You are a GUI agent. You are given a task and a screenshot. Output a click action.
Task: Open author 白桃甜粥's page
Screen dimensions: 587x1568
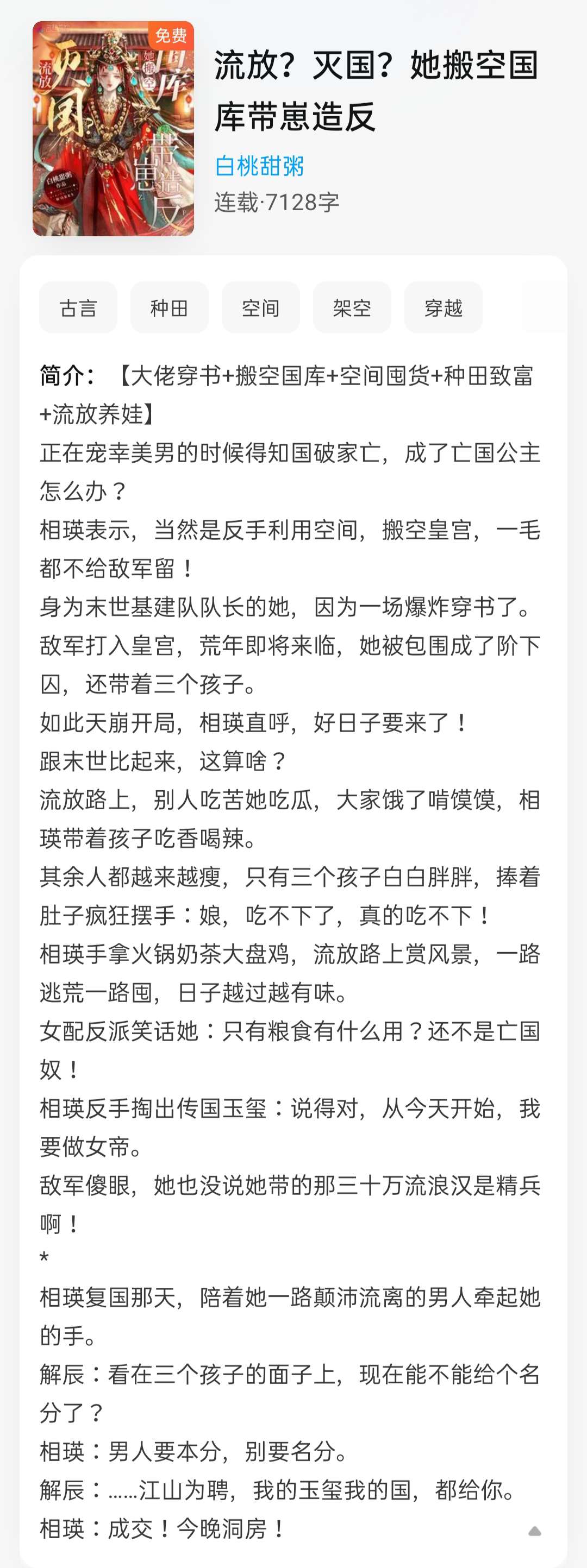pos(259,166)
